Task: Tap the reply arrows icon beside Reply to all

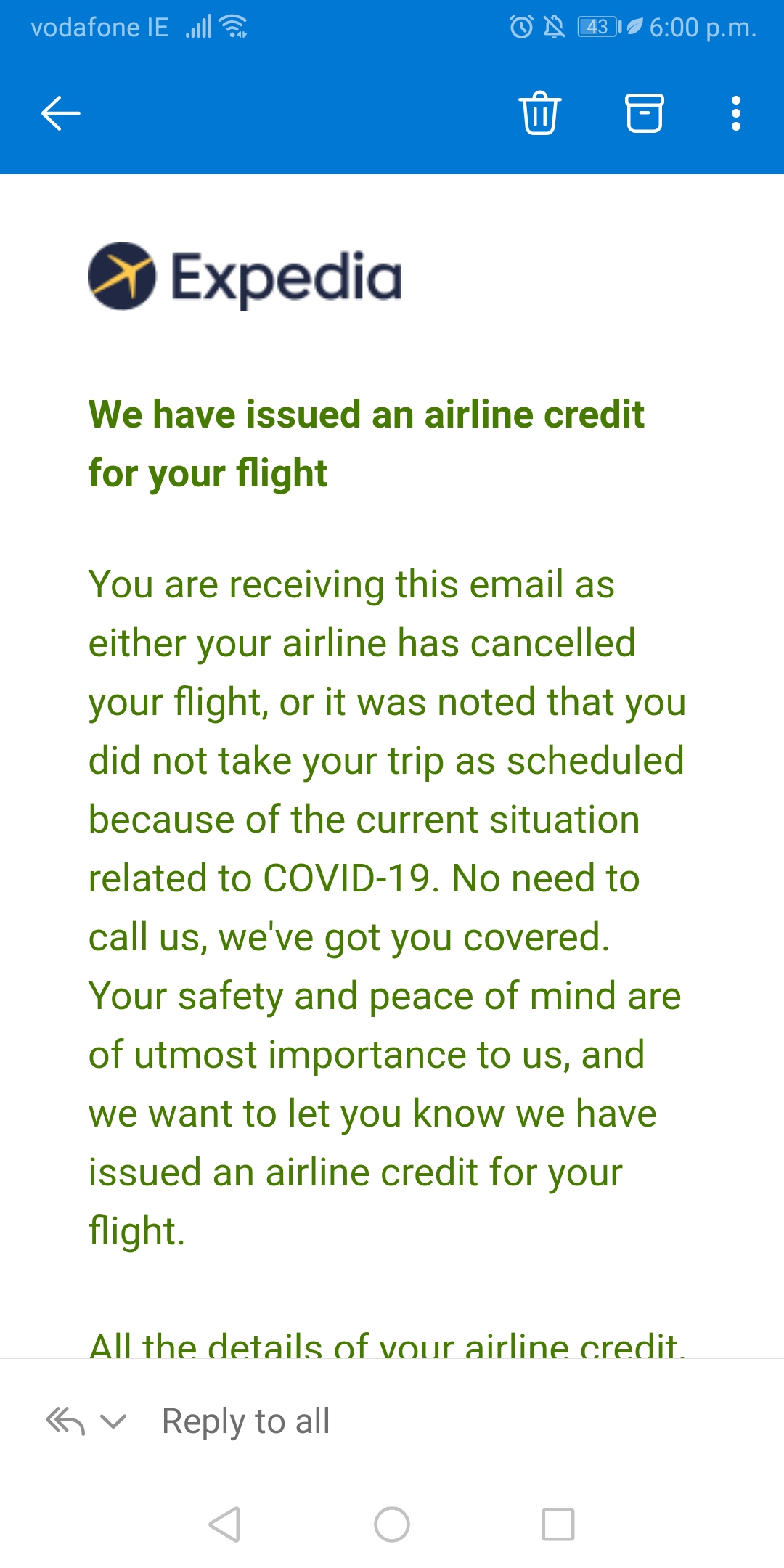Action: (x=65, y=1421)
